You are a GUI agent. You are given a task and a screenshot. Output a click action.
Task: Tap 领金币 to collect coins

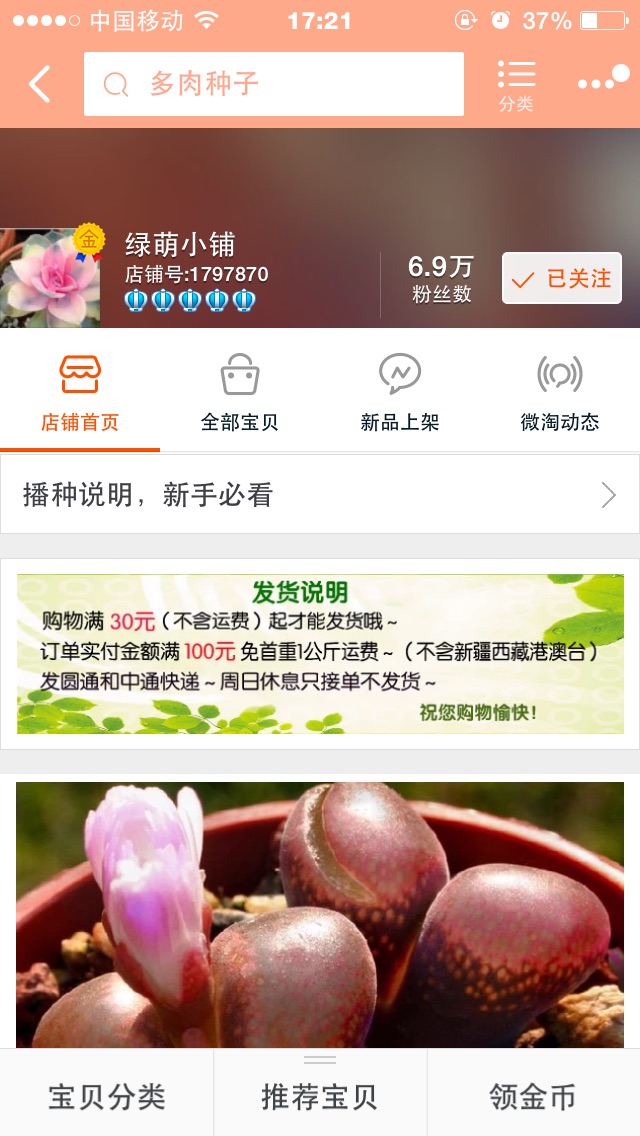pyautogui.click(x=533, y=1096)
